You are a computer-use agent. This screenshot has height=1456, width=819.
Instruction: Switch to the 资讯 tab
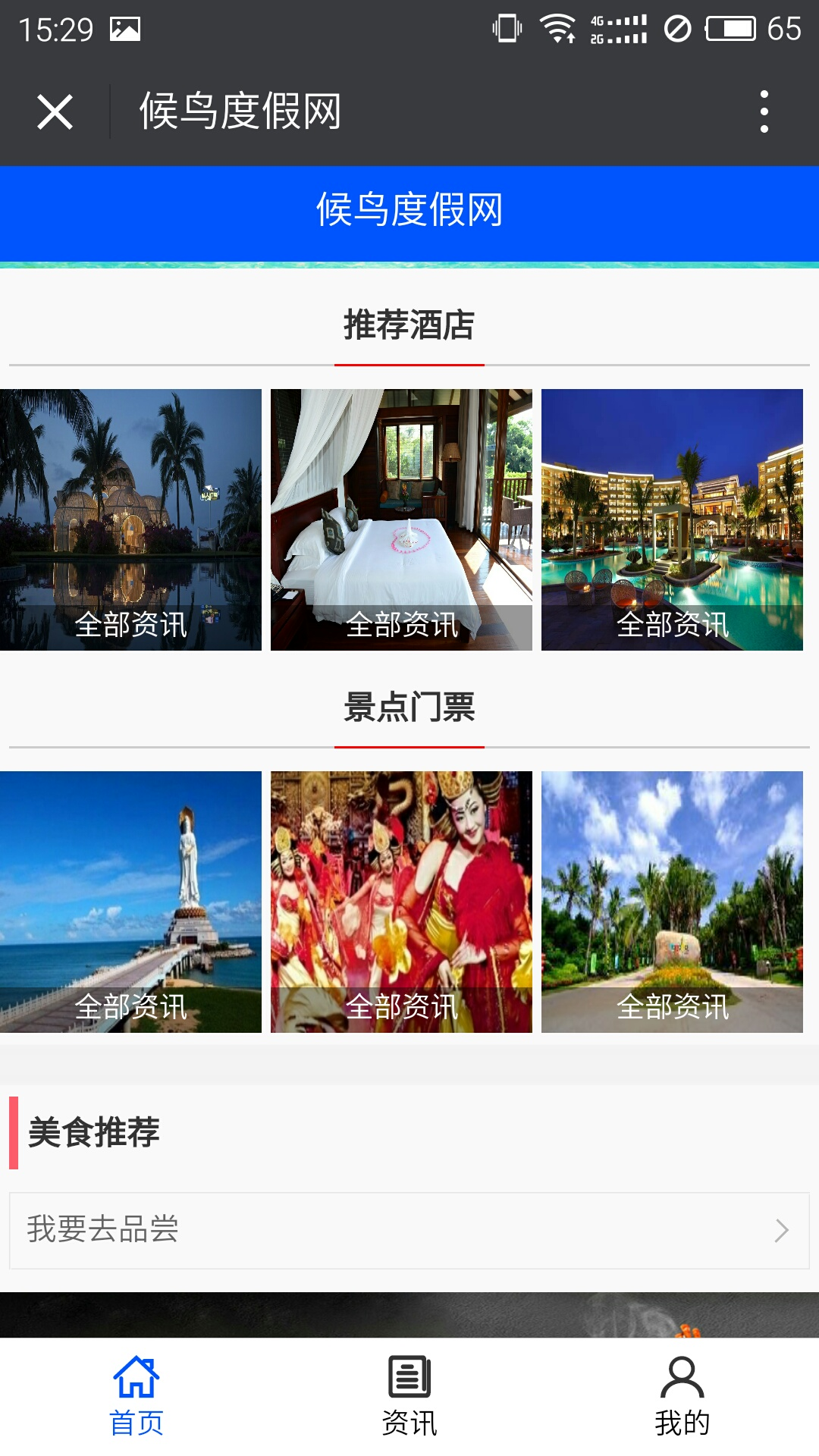click(409, 1397)
